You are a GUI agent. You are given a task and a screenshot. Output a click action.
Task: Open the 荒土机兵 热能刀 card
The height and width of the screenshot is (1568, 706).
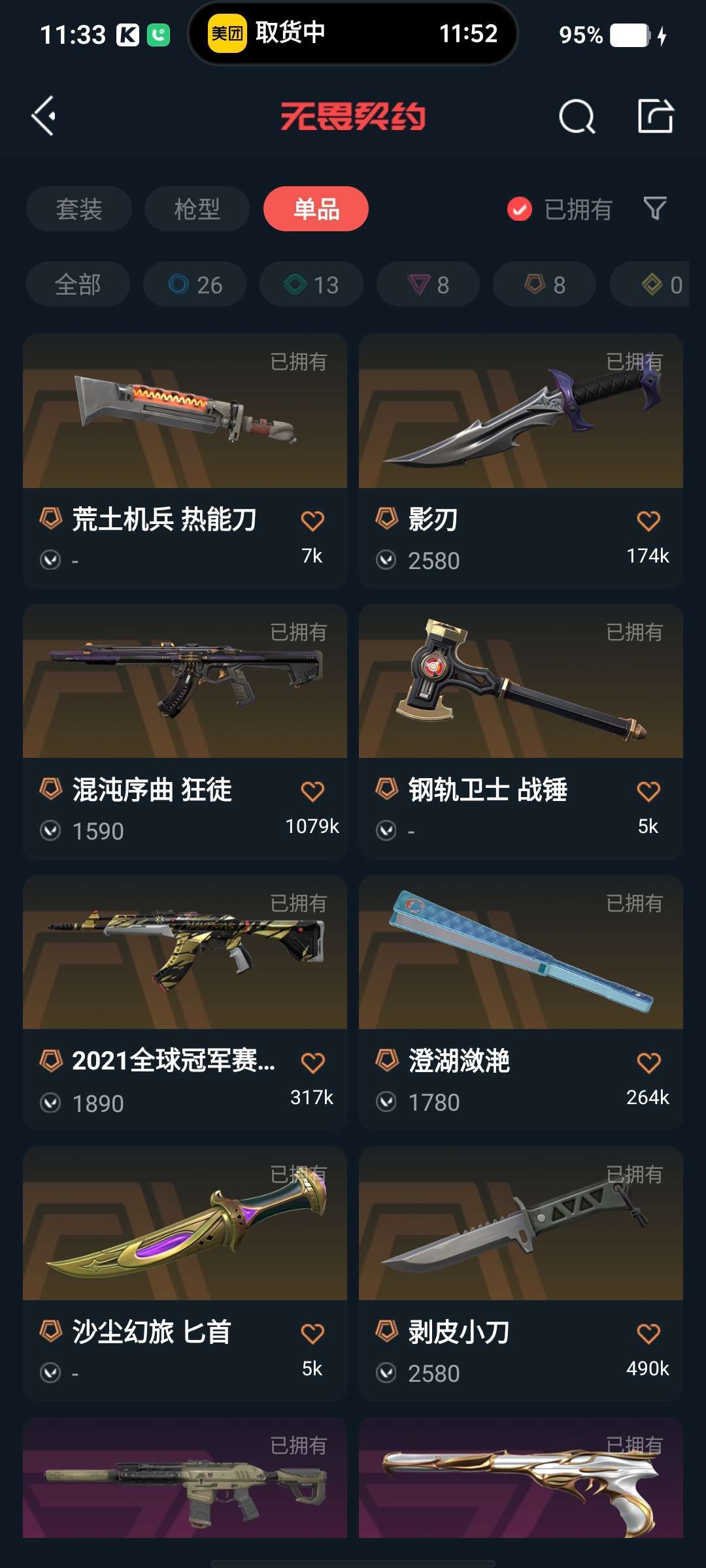(185, 461)
